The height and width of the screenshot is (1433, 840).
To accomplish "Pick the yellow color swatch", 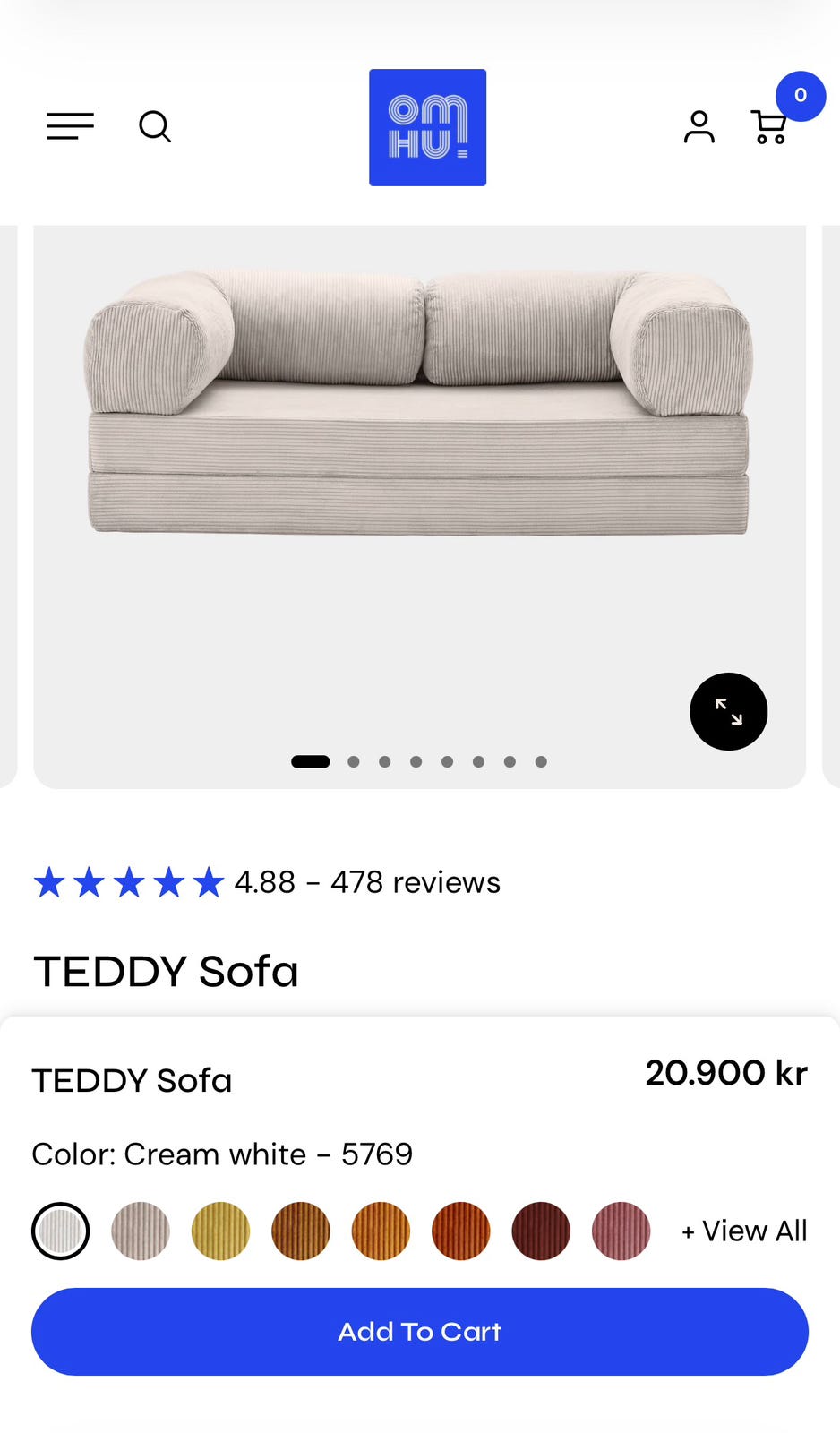I will [220, 1231].
